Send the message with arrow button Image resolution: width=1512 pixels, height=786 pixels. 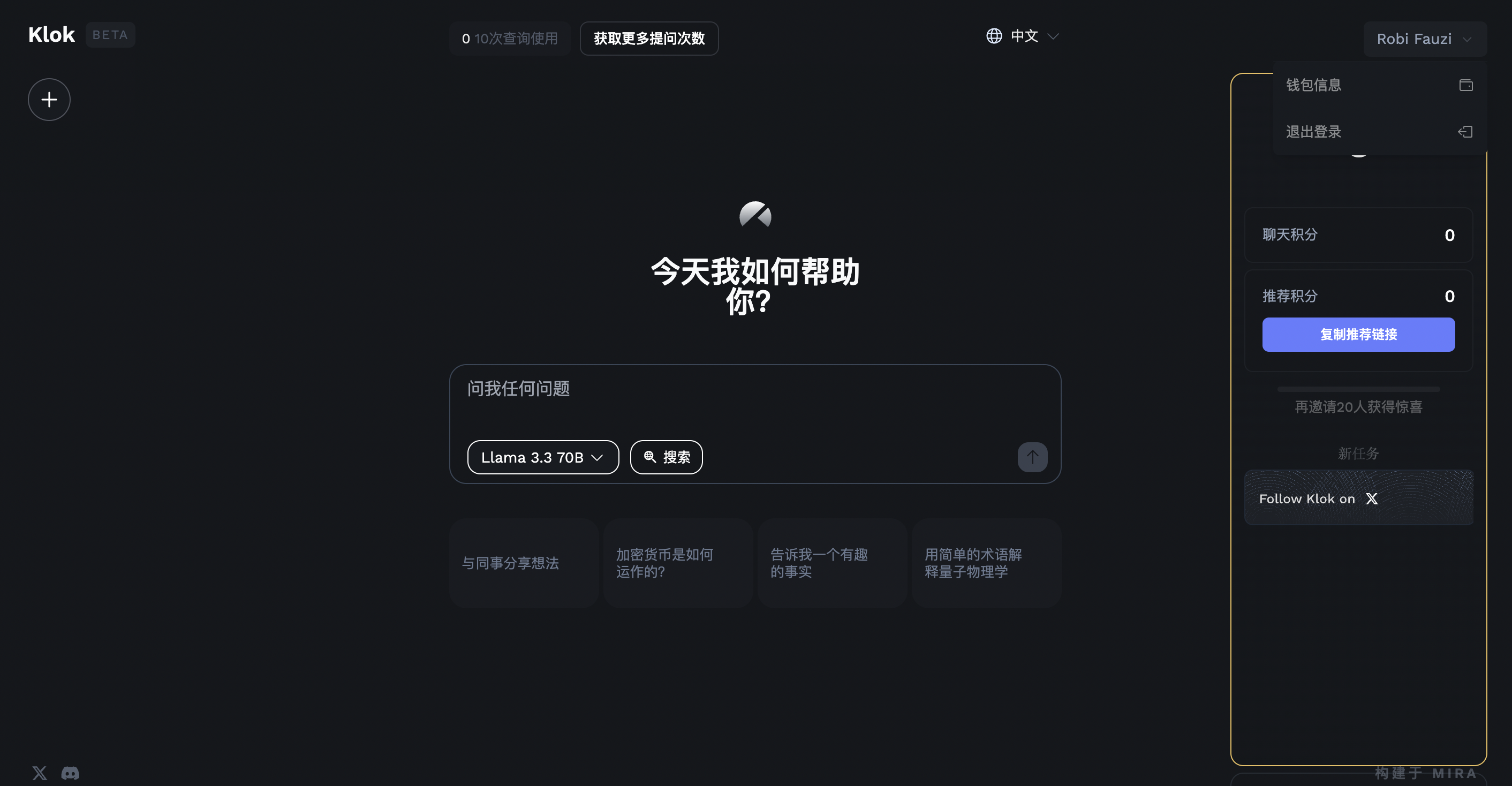[x=1032, y=457]
